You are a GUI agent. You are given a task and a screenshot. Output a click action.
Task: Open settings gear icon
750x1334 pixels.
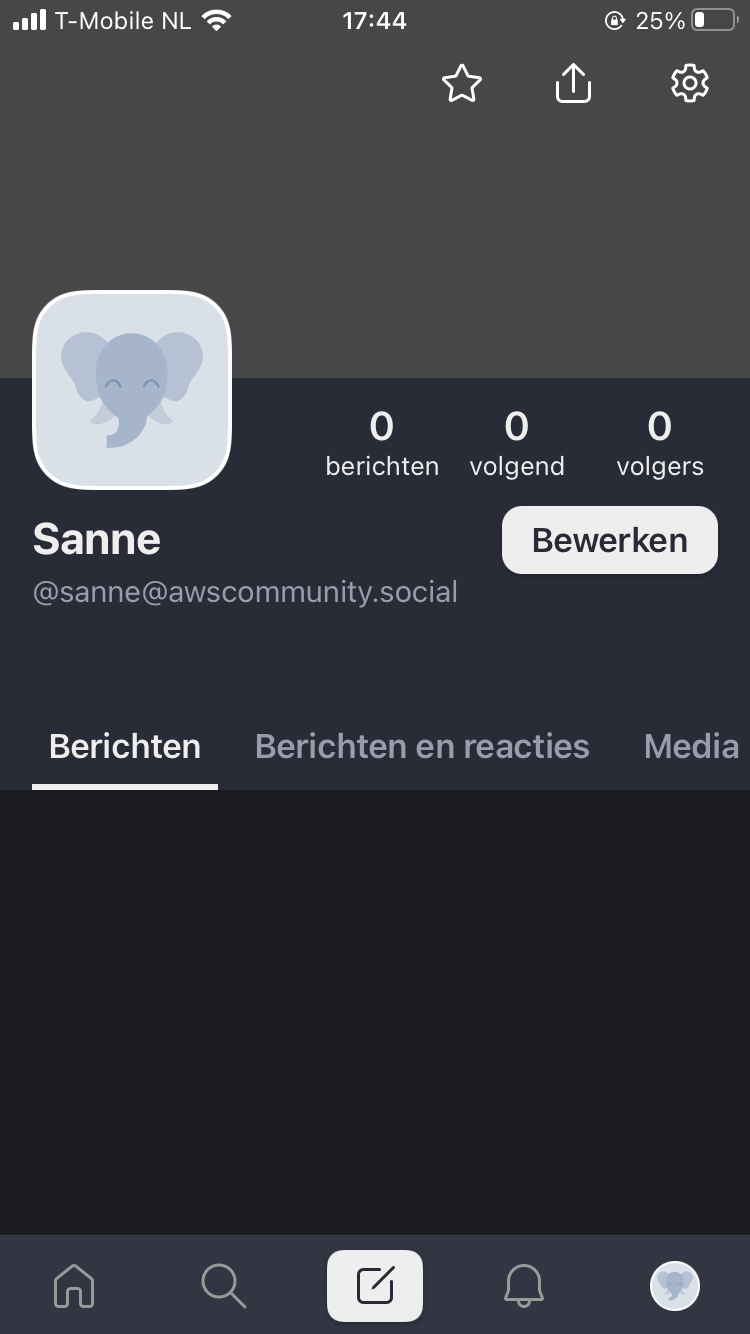pyautogui.click(x=690, y=84)
